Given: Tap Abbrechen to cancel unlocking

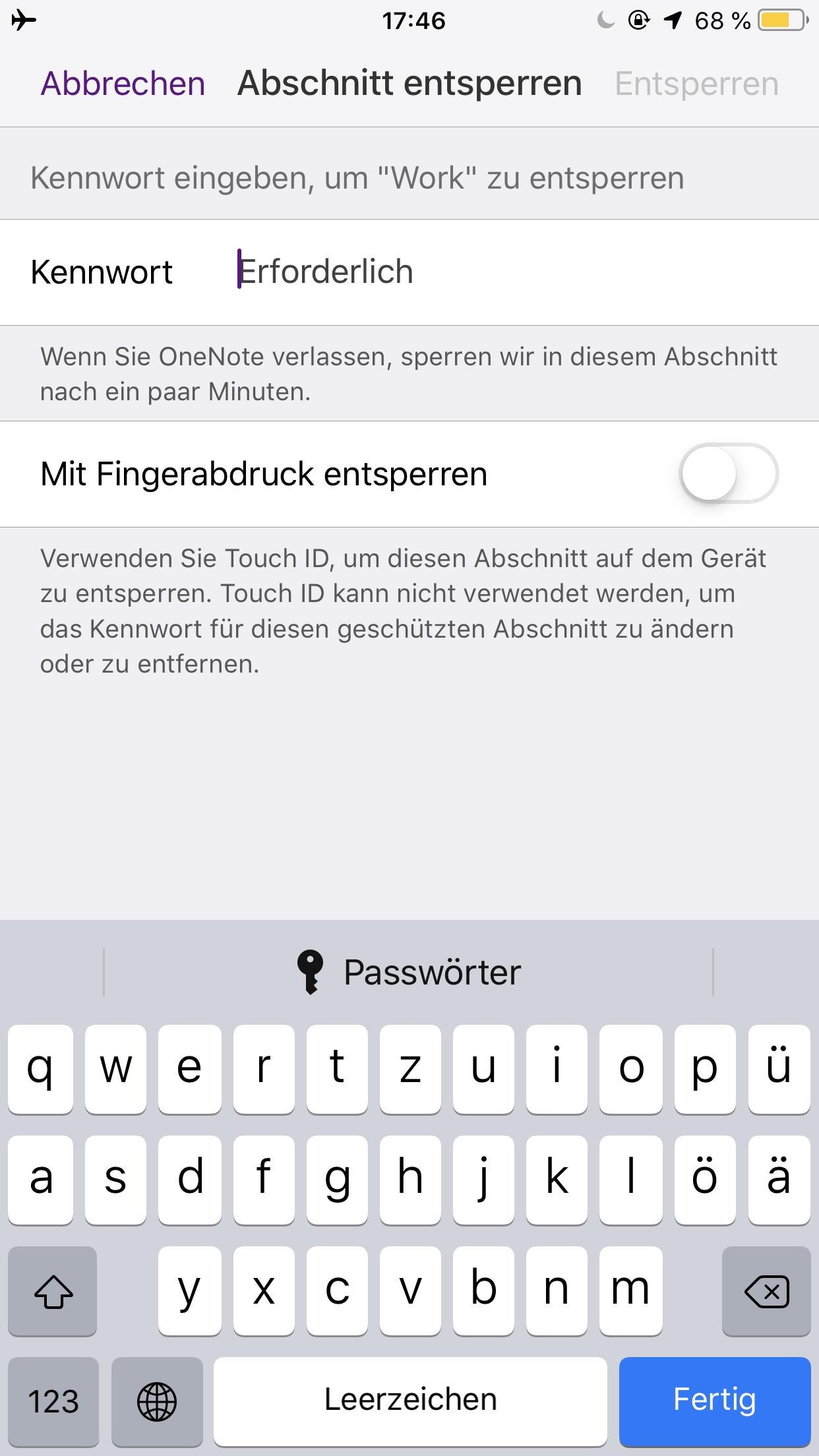Looking at the screenshot, I should [123, 84].
